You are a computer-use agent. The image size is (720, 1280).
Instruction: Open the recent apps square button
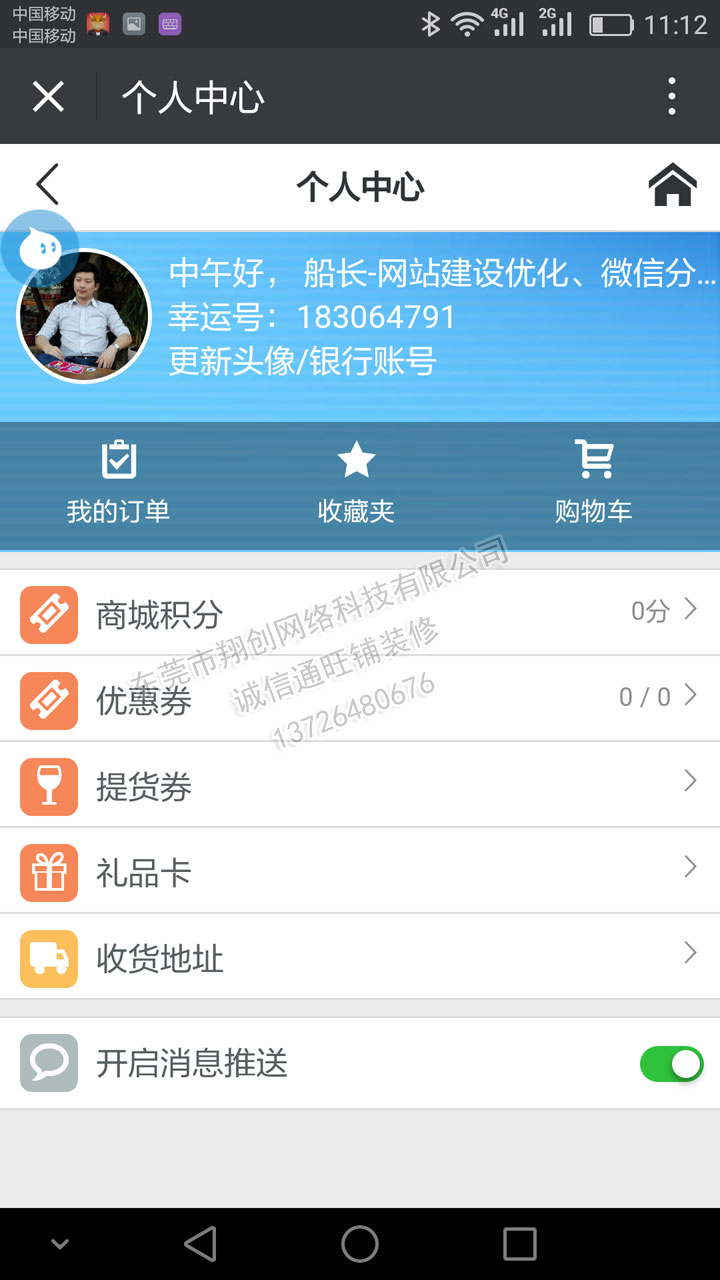(519, 1244)
